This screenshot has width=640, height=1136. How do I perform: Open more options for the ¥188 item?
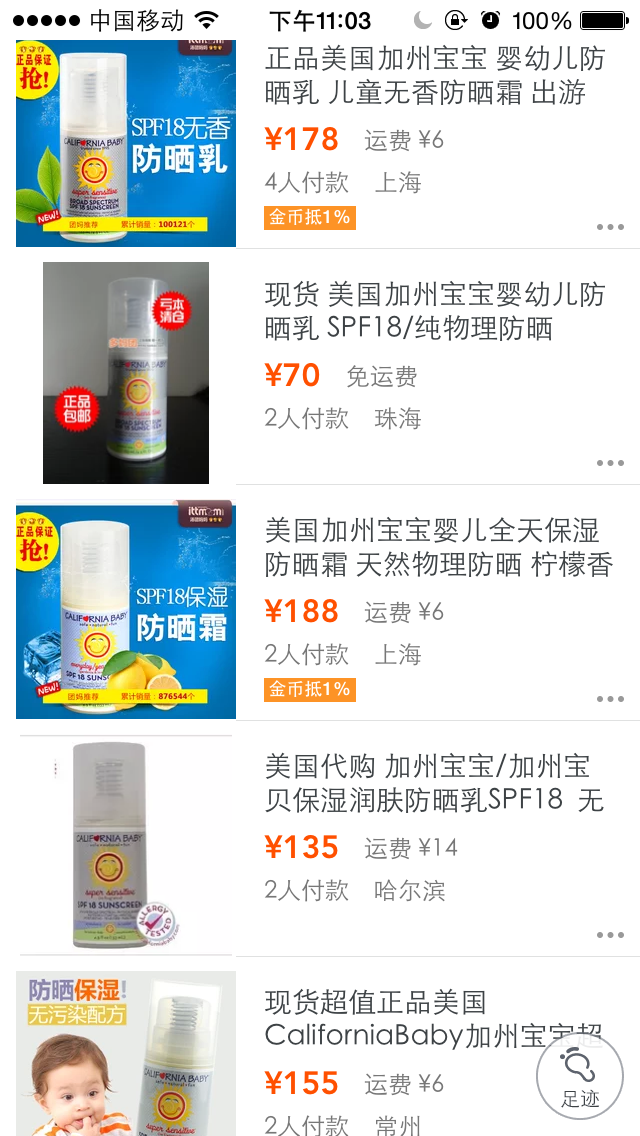(610, 699)
